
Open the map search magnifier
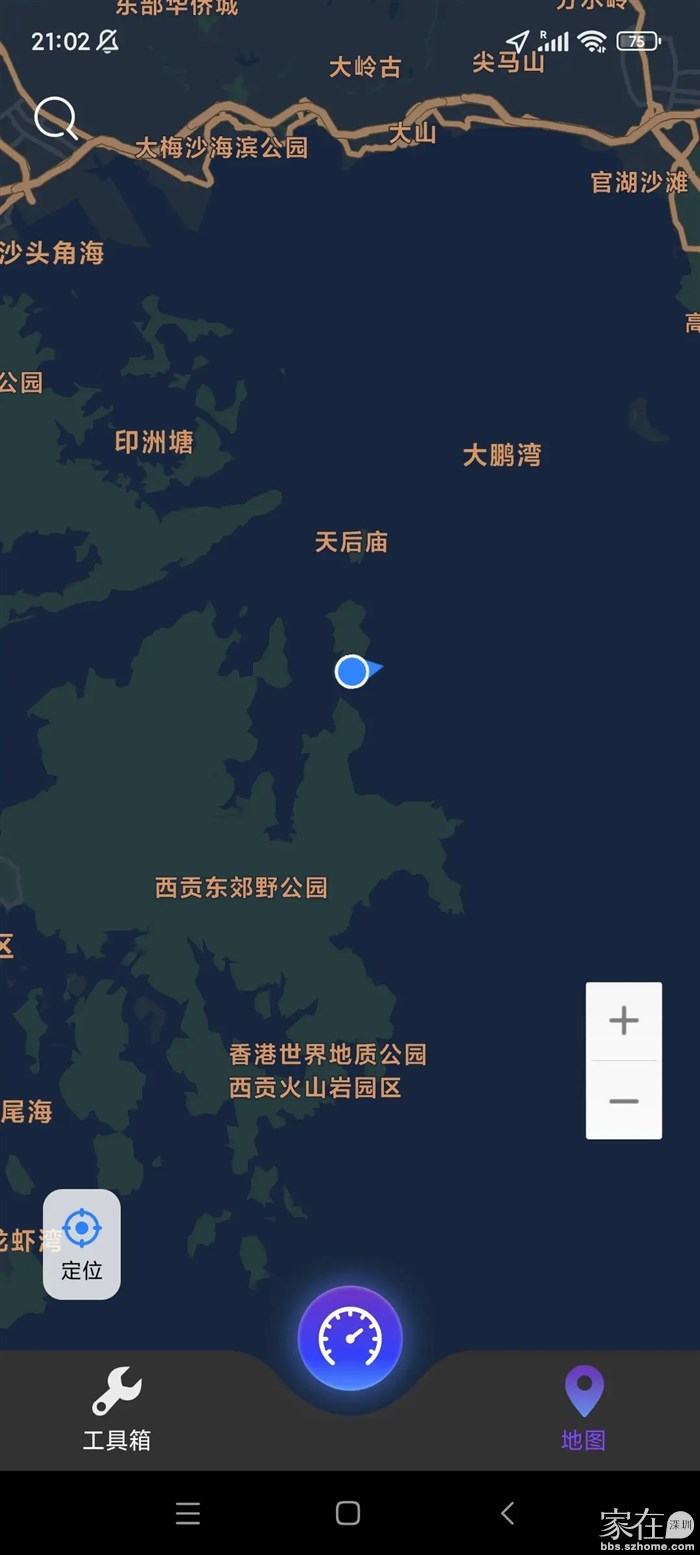[56, 119]
